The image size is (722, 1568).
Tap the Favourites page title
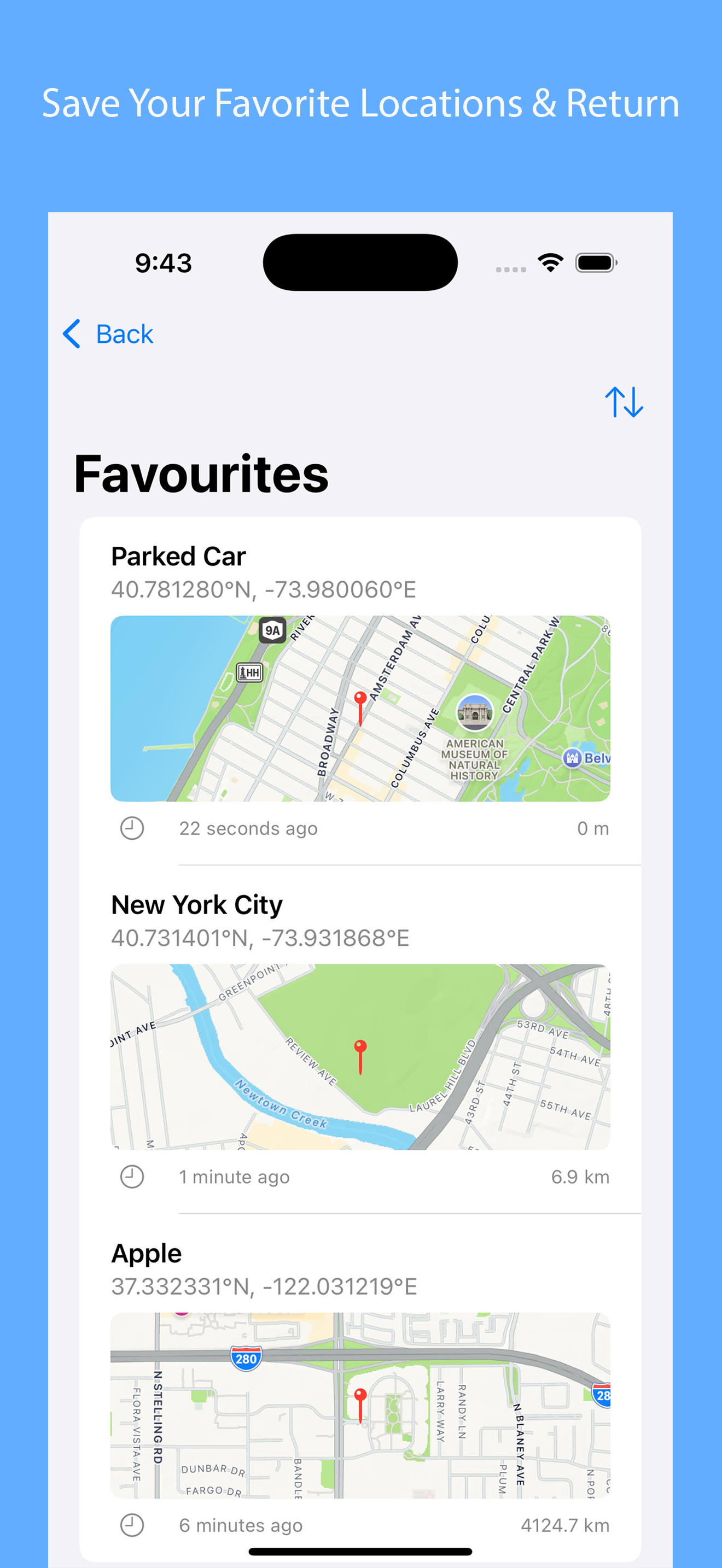[x=201, y=476]
